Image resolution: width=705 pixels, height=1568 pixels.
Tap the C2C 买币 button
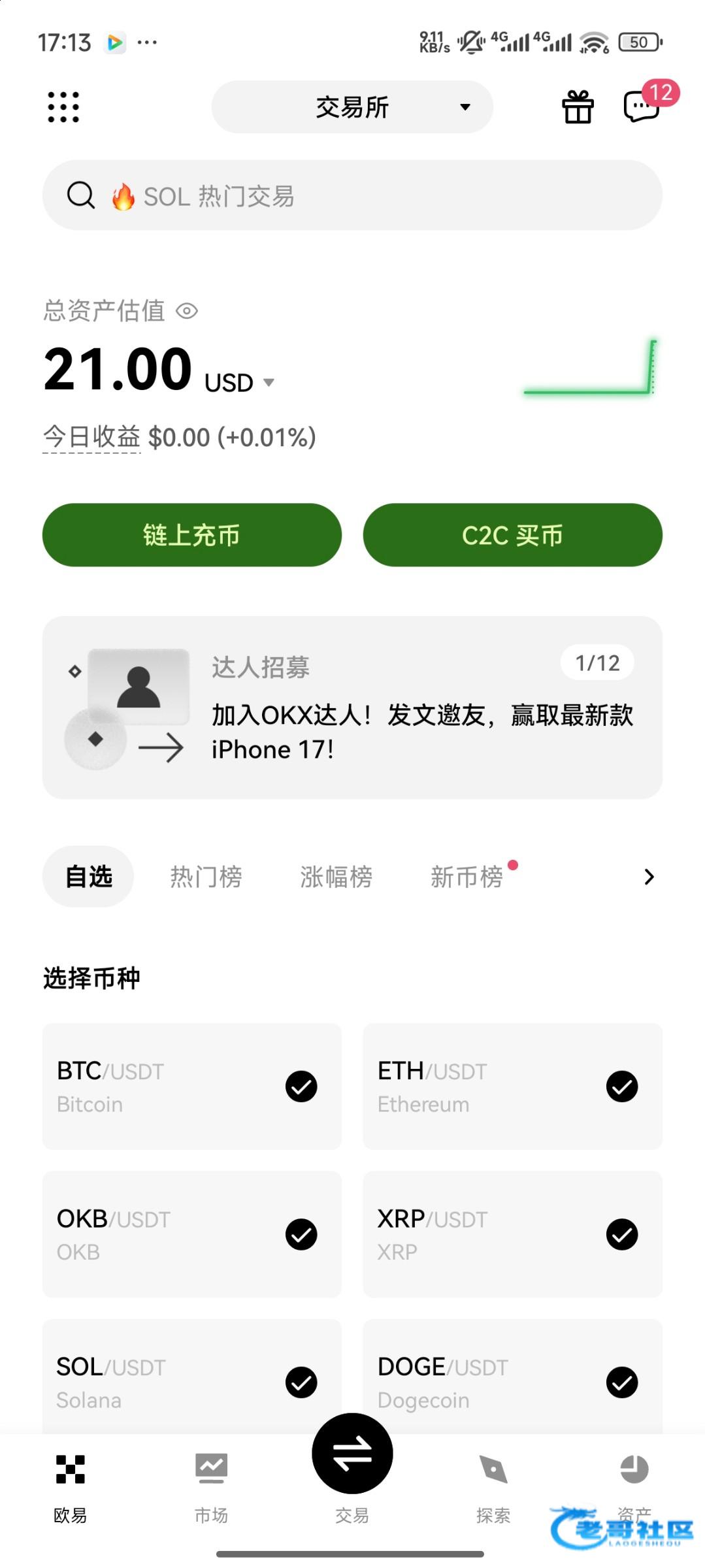(x=512, y=535)
